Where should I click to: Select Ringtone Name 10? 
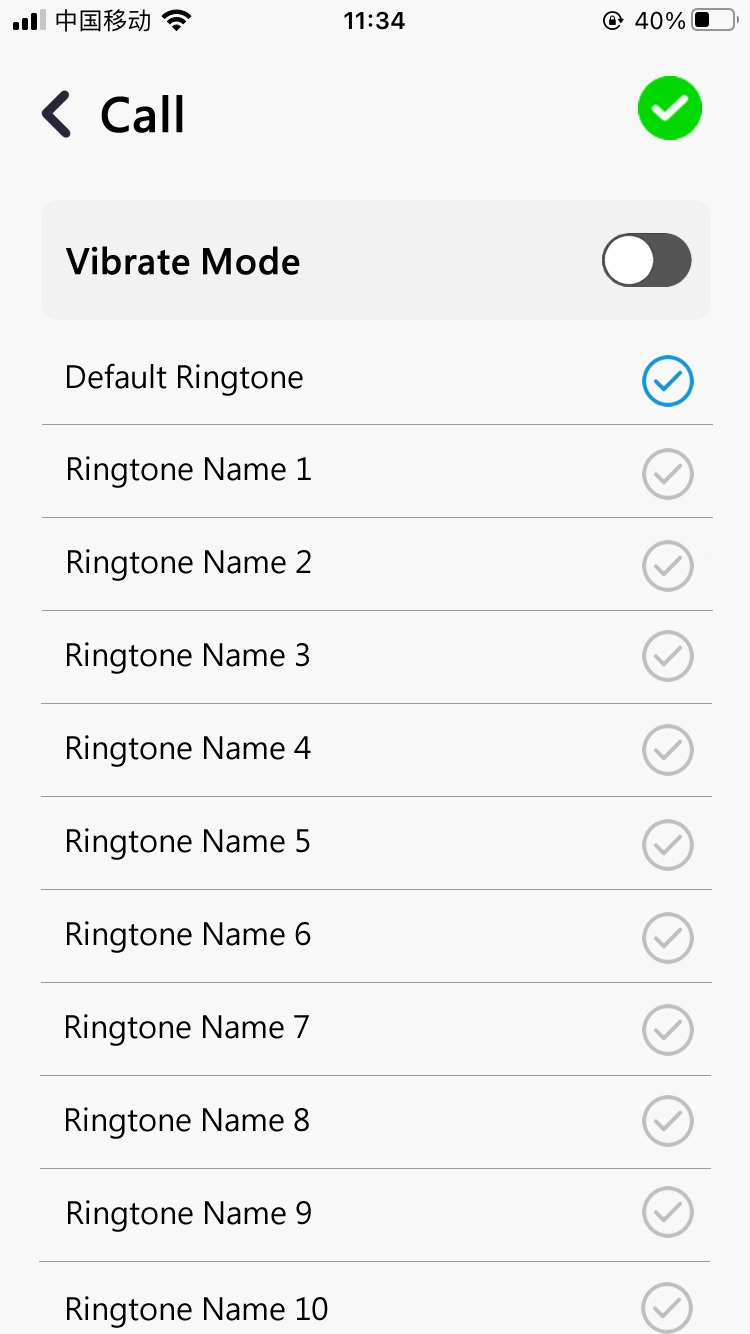coord(376,1298)
